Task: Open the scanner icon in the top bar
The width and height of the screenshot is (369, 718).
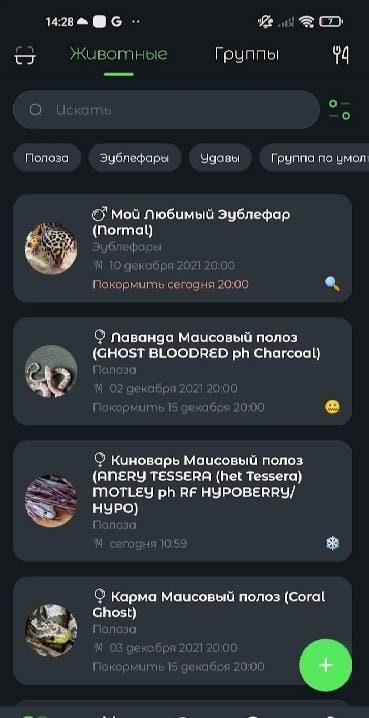Action: (x=25, y=55)
